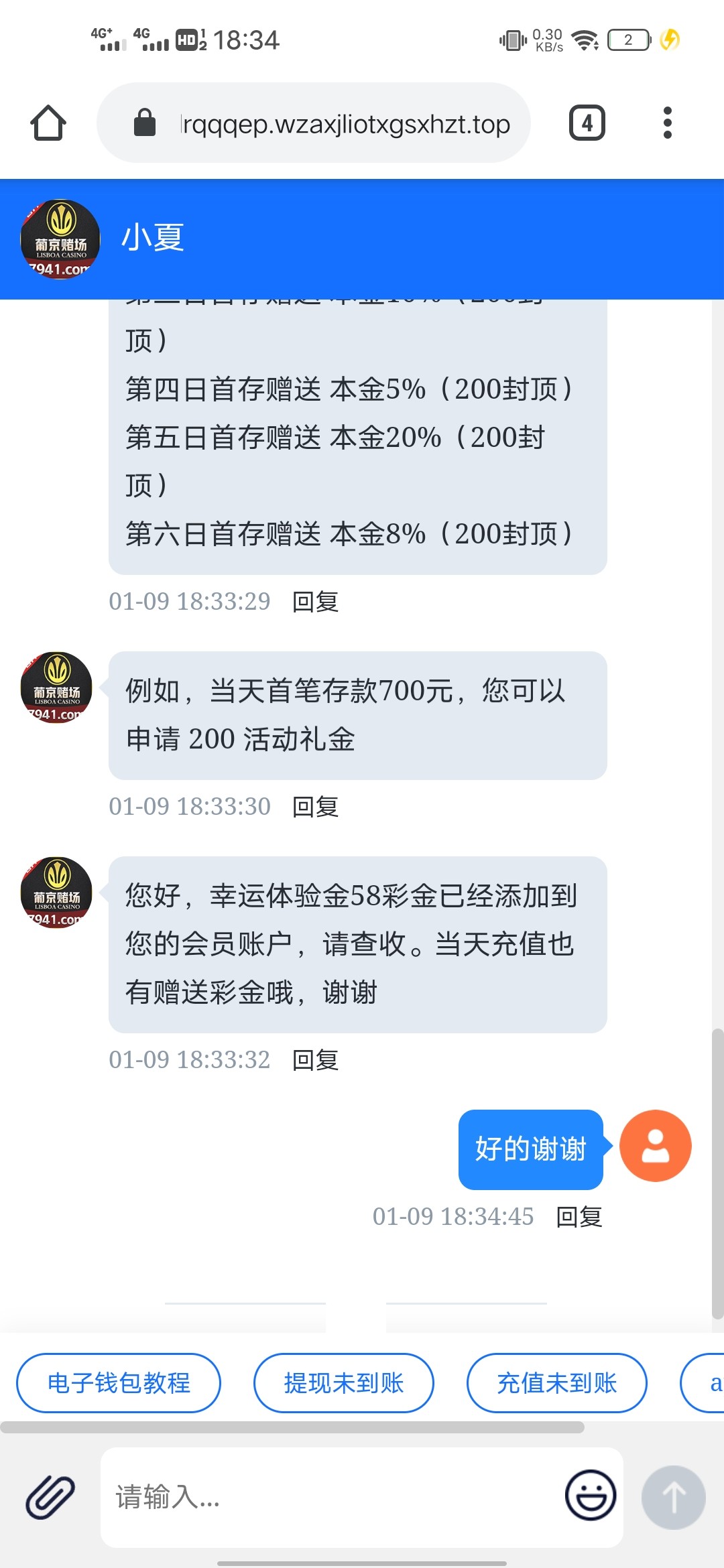Image resolution: width=724 pixels, height=1568 pixels.
Task: Open the emoji picker
Action: point(590,1496)
